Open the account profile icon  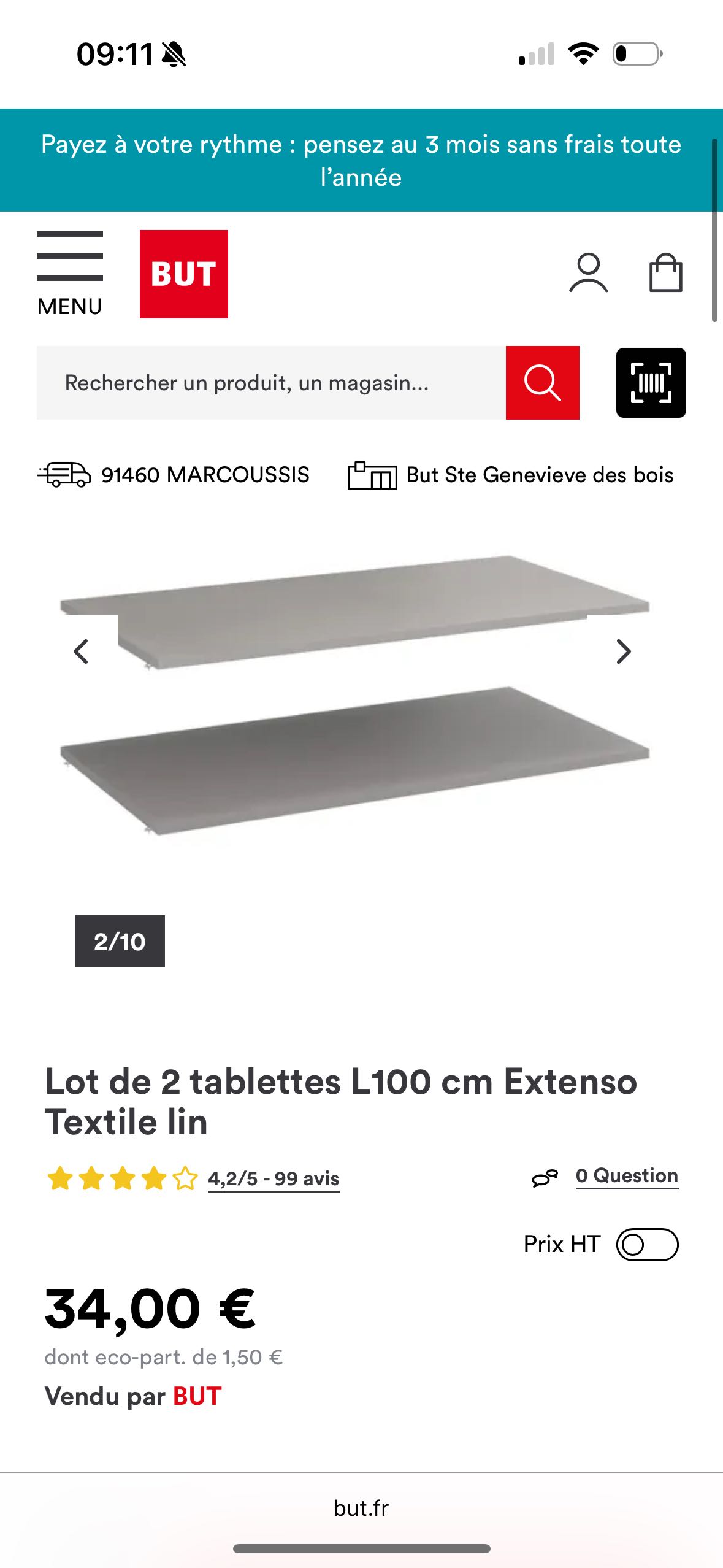coord(589,274)
